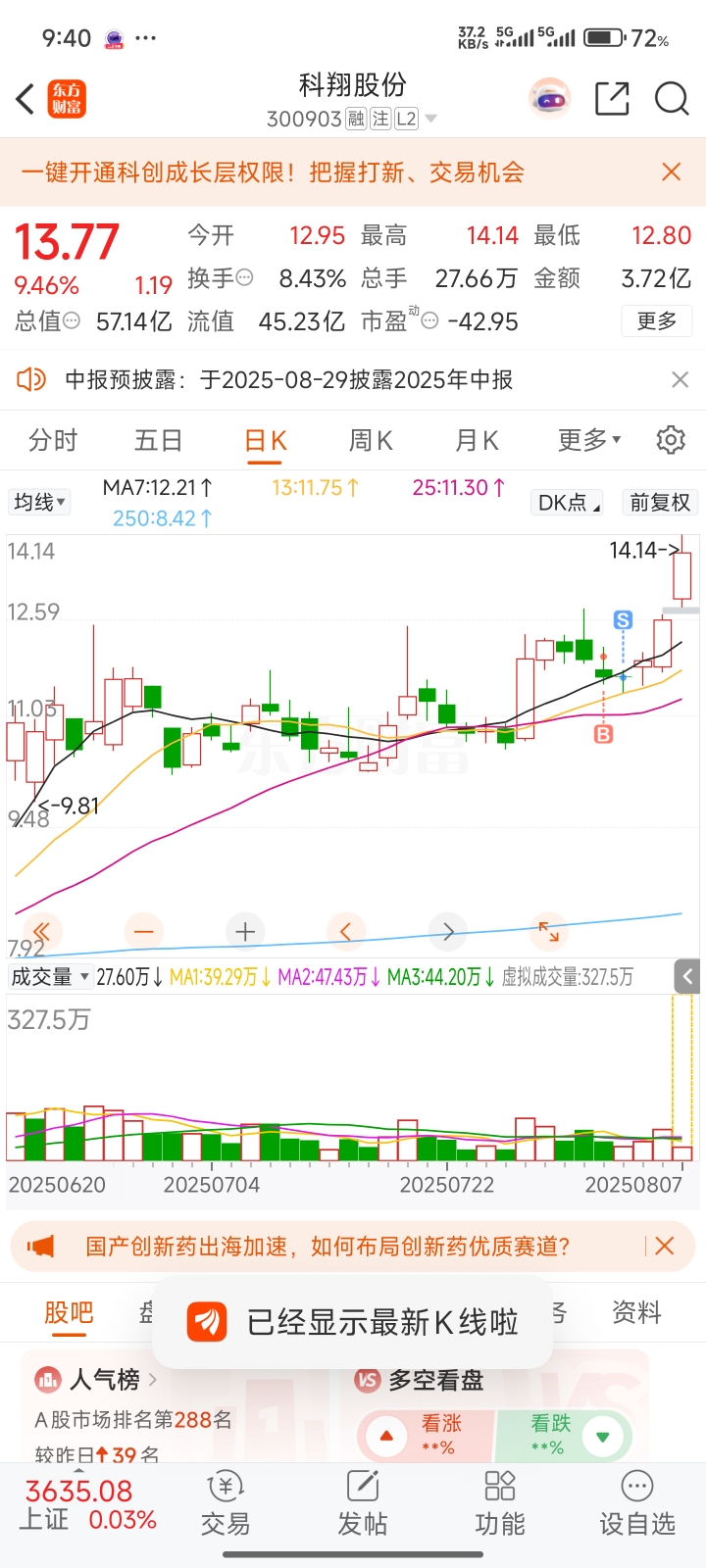This screenshot has height=1568, width=706.
Task: Select the 月K chart tab
Action: pos(477,441)
